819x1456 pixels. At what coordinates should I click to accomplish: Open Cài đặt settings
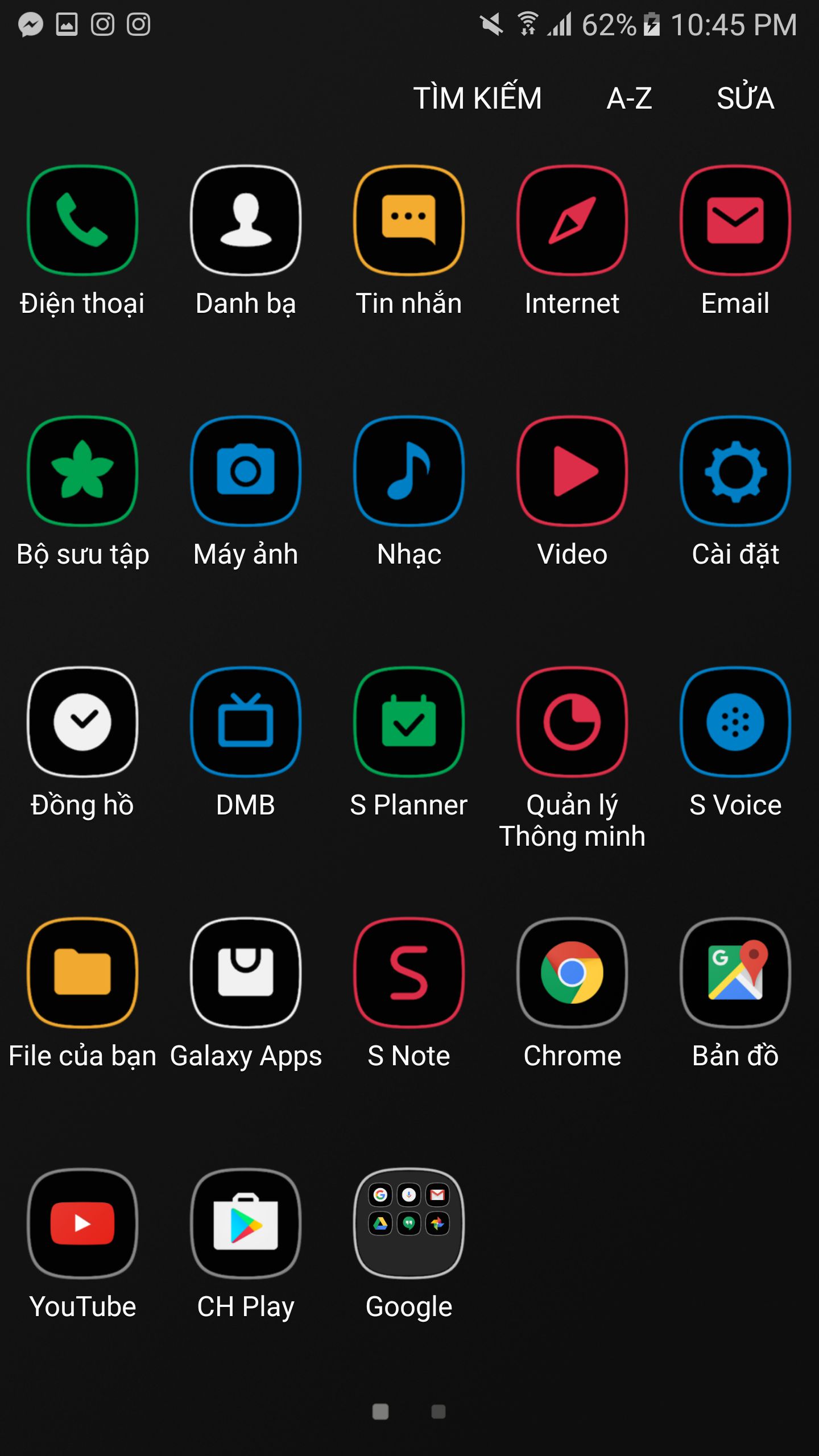735,471
